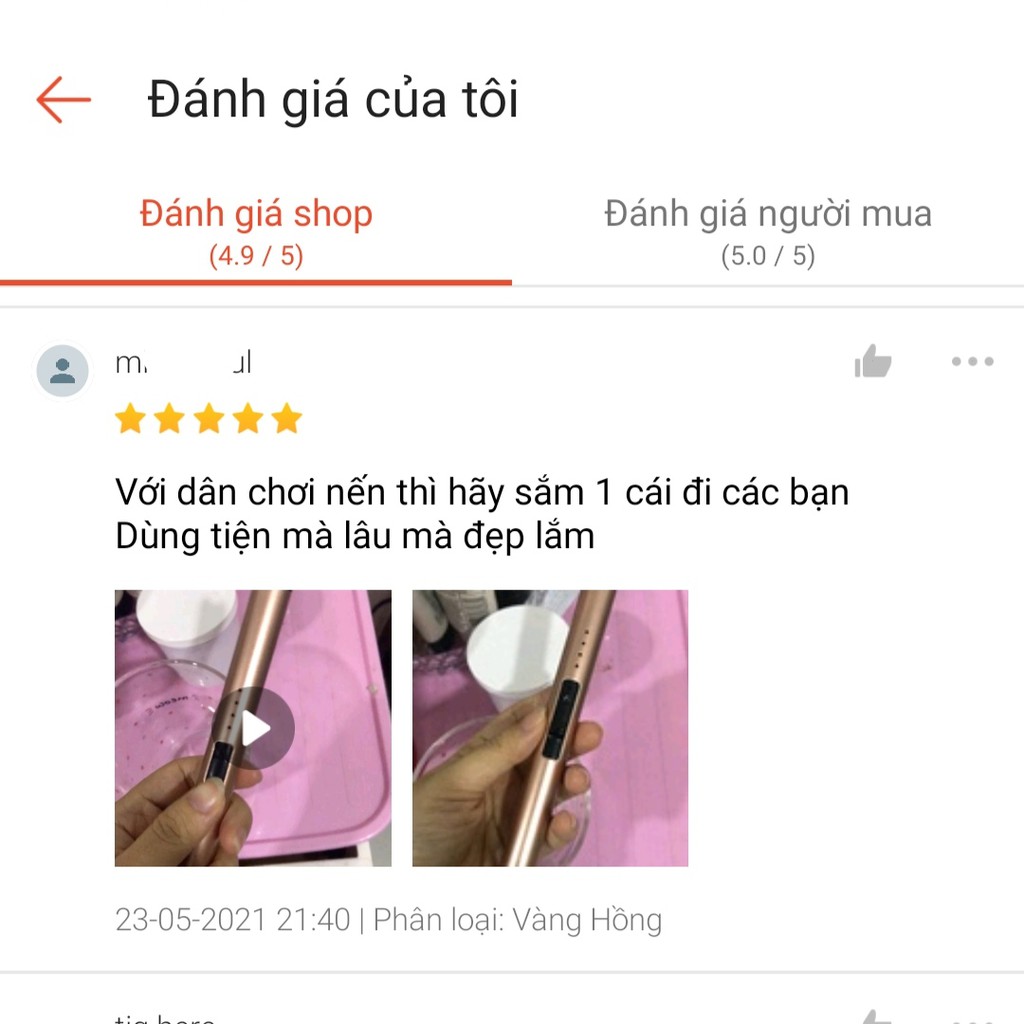Like the five-star candle lighter review

(873, 361)
